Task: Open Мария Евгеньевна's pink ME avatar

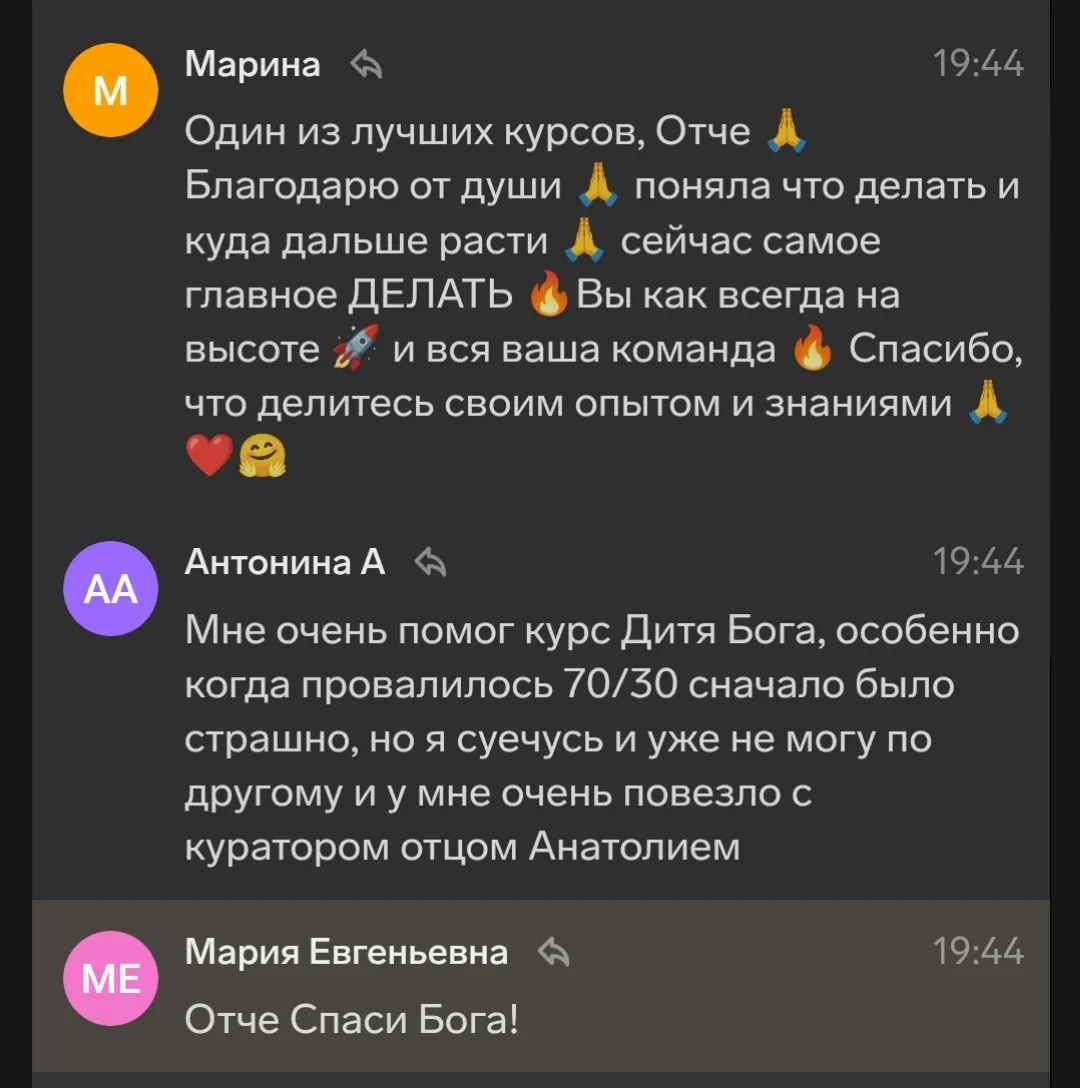Action: (x=110, y=978)
